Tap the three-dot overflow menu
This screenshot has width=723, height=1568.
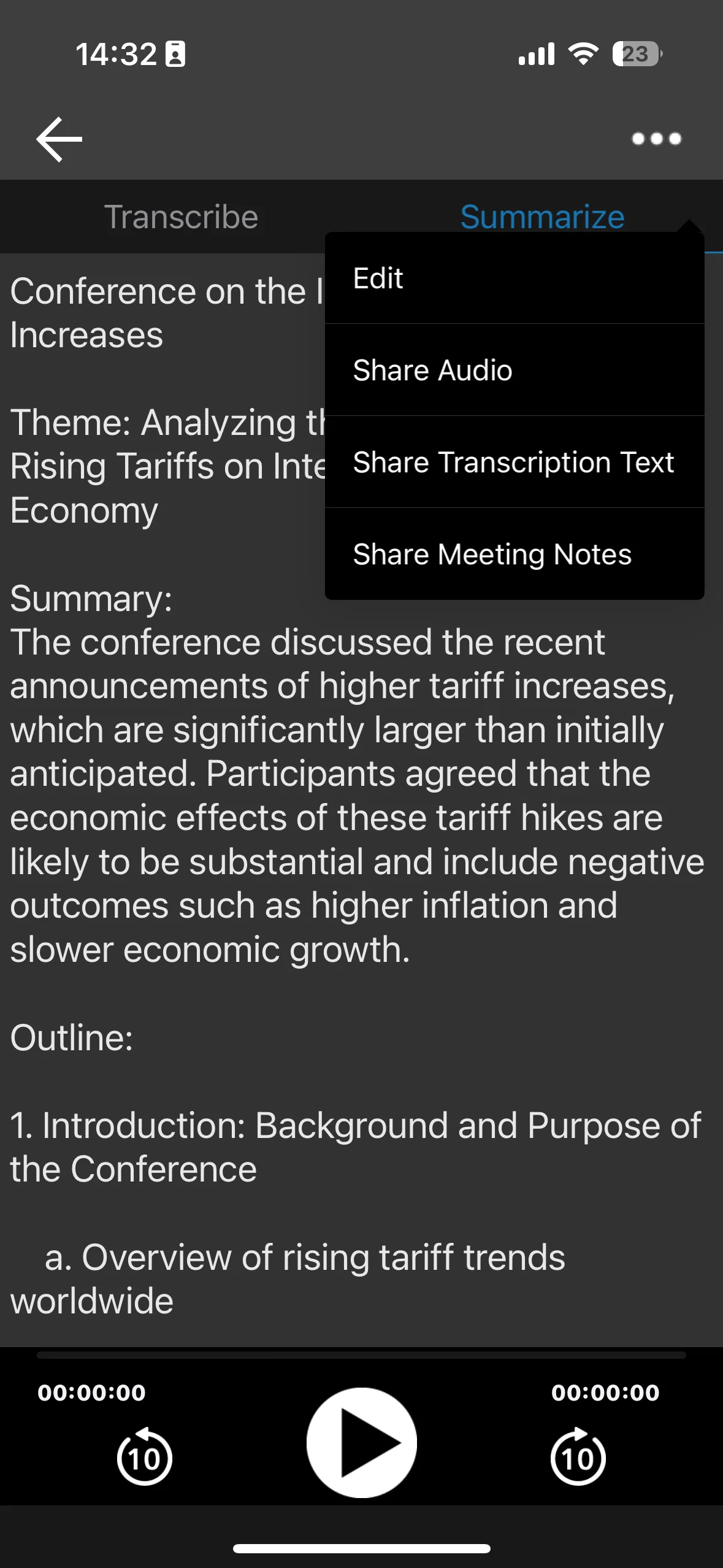(x=656, y=139)
